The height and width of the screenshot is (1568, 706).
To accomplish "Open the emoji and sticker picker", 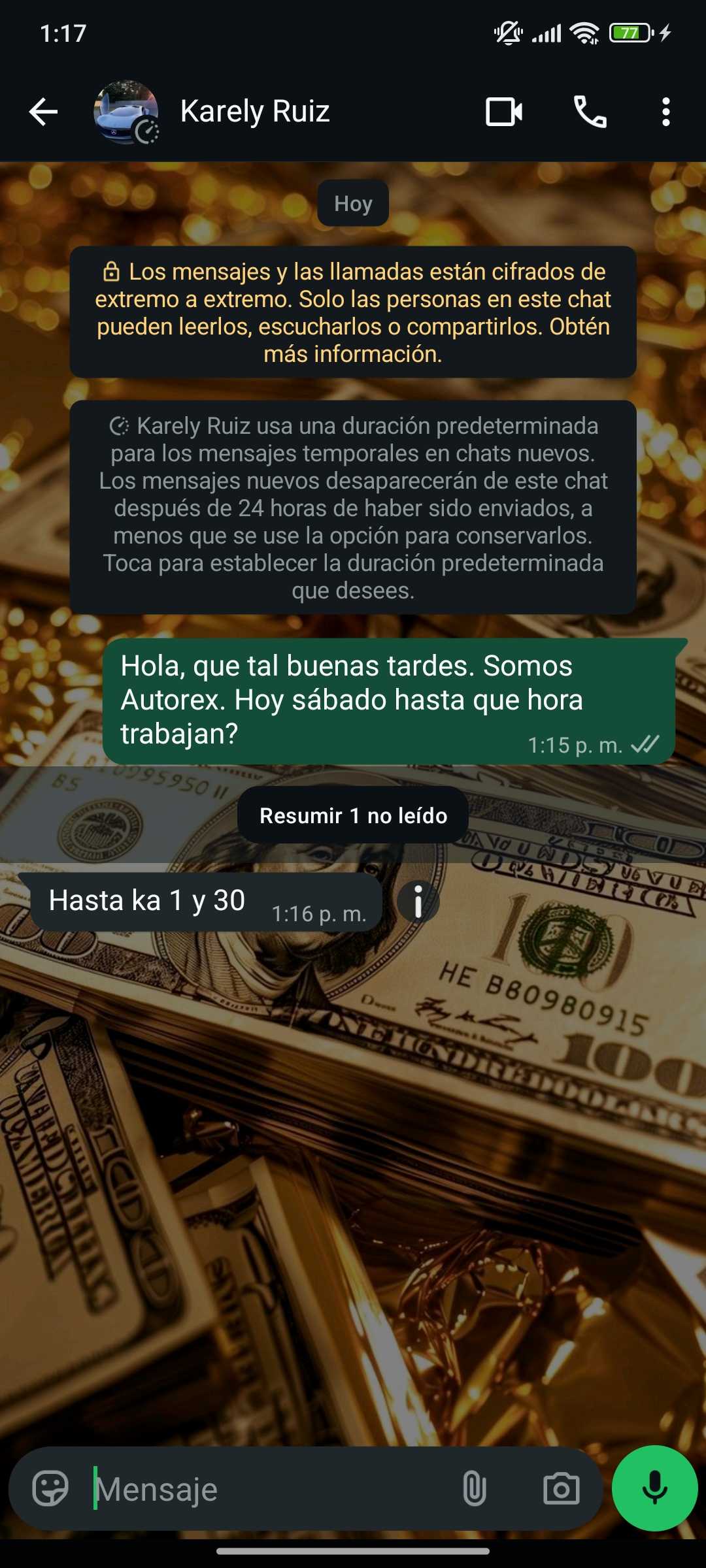I will pos(50,1489).
